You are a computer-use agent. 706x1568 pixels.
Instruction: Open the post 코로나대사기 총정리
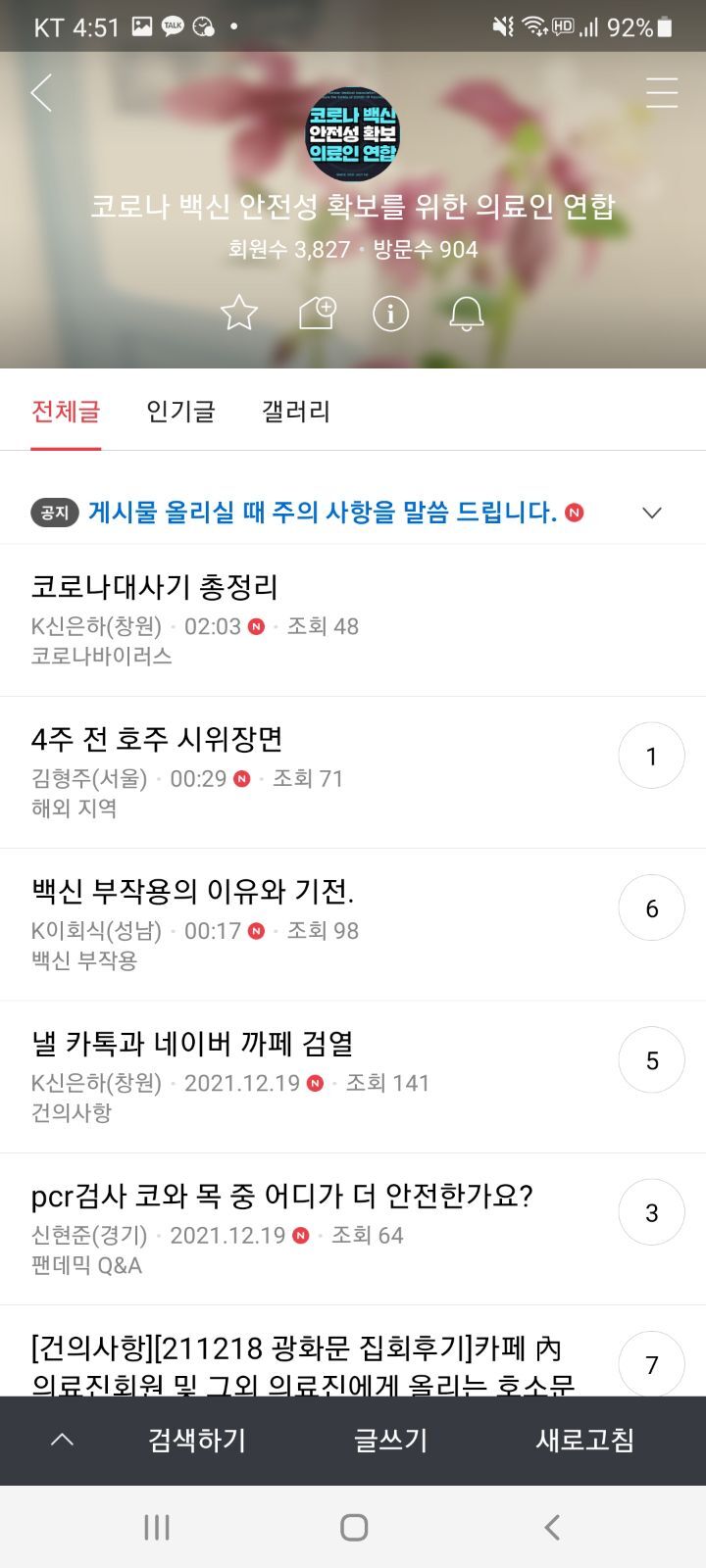[x=155, y=587]
